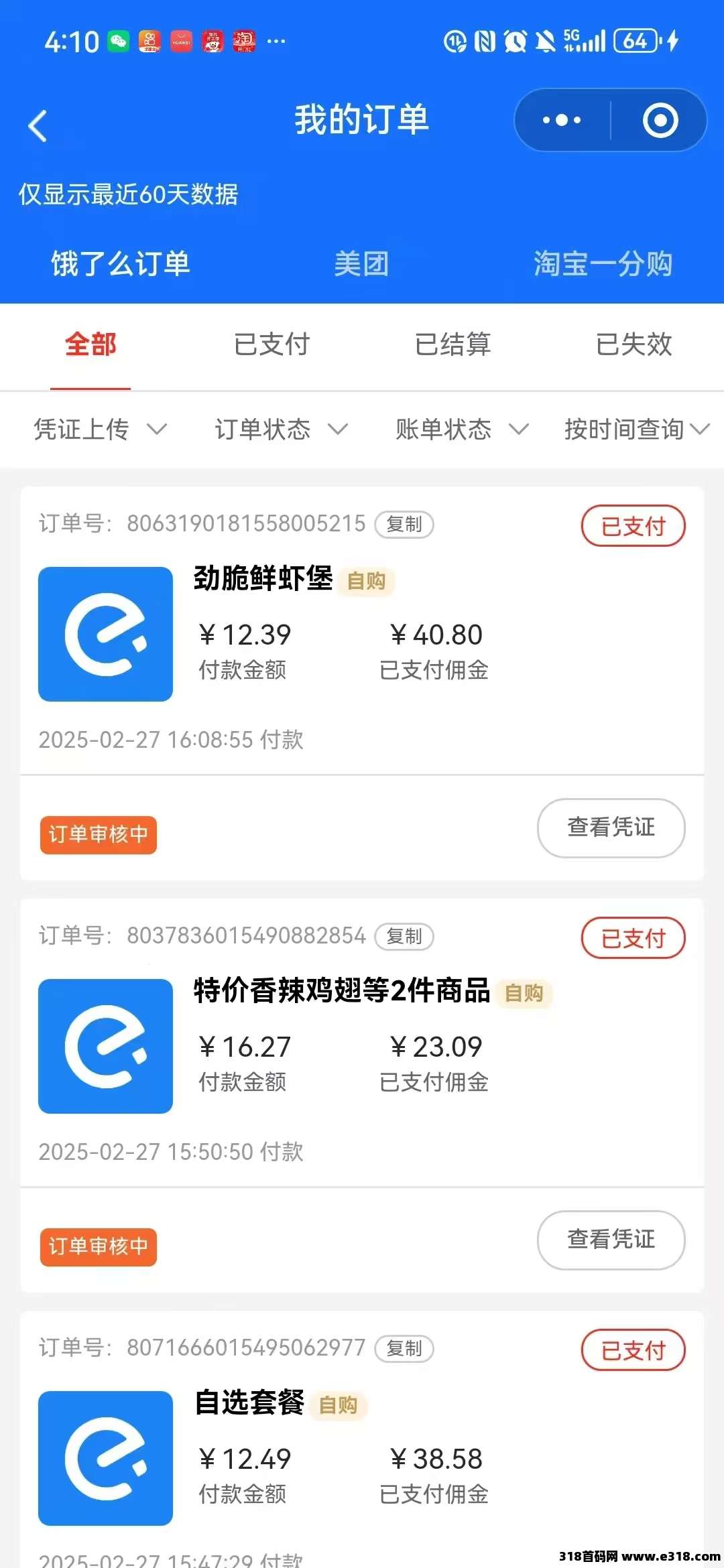The height and width of the screenshot is (1568, 724).
Task: Expand the 凭证上传 filter dropdown
Action: click(100, 429)
